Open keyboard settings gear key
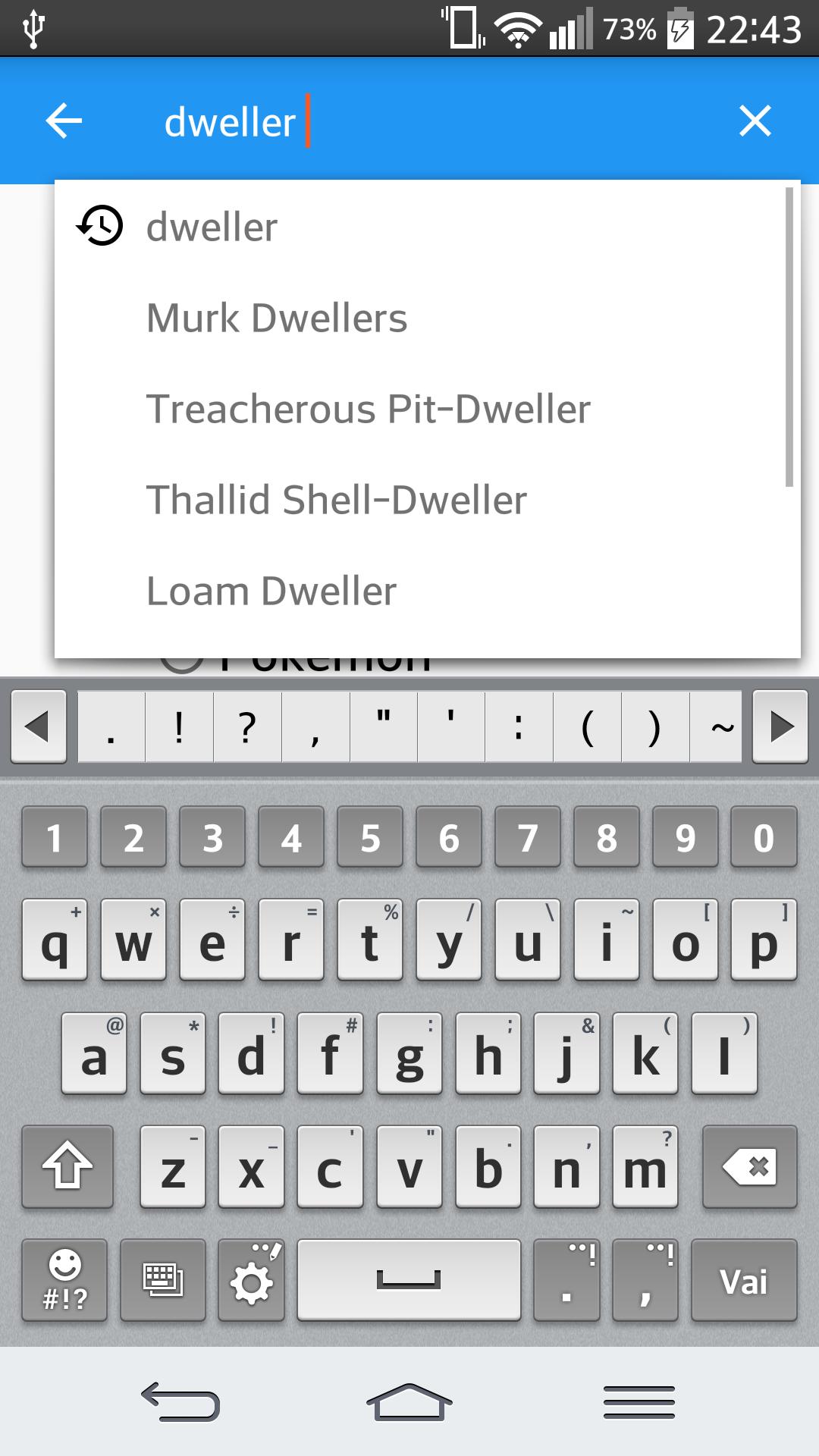The height and width of the screenshot is (1456, 819). [252, 1282]
